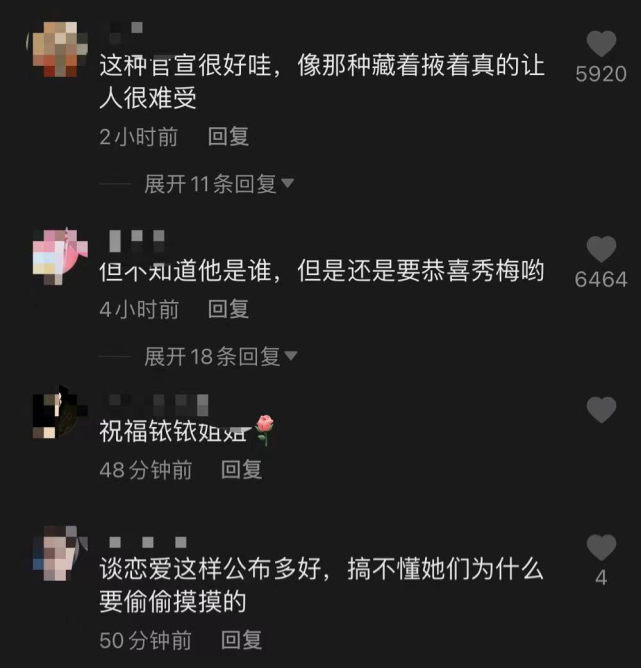Viewport: 641px width, 668px height.
Task: Like the comment about 官宣很好哇
Action: point(601,44)
